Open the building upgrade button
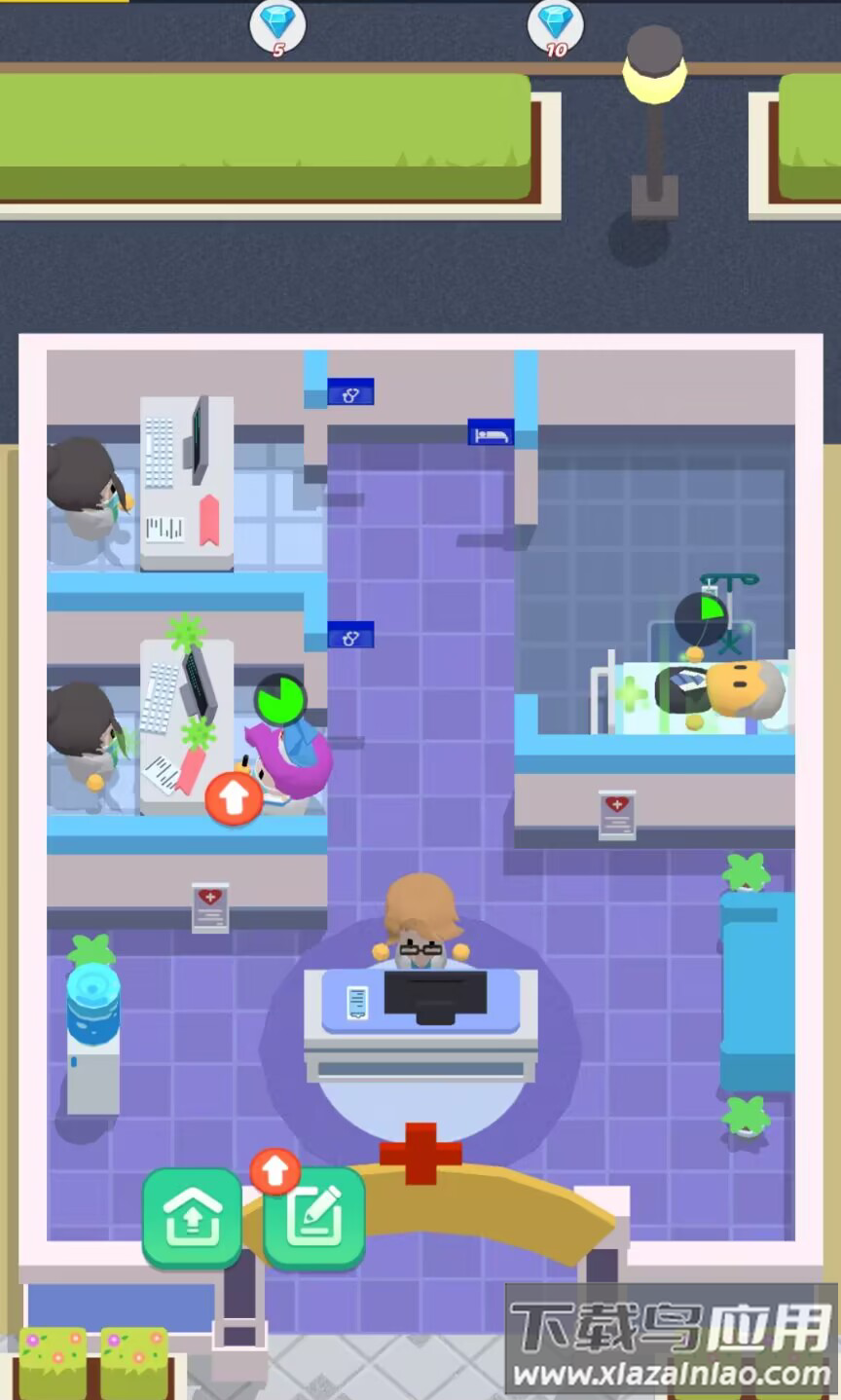 pyautogui.click(x=192, y=1217)
